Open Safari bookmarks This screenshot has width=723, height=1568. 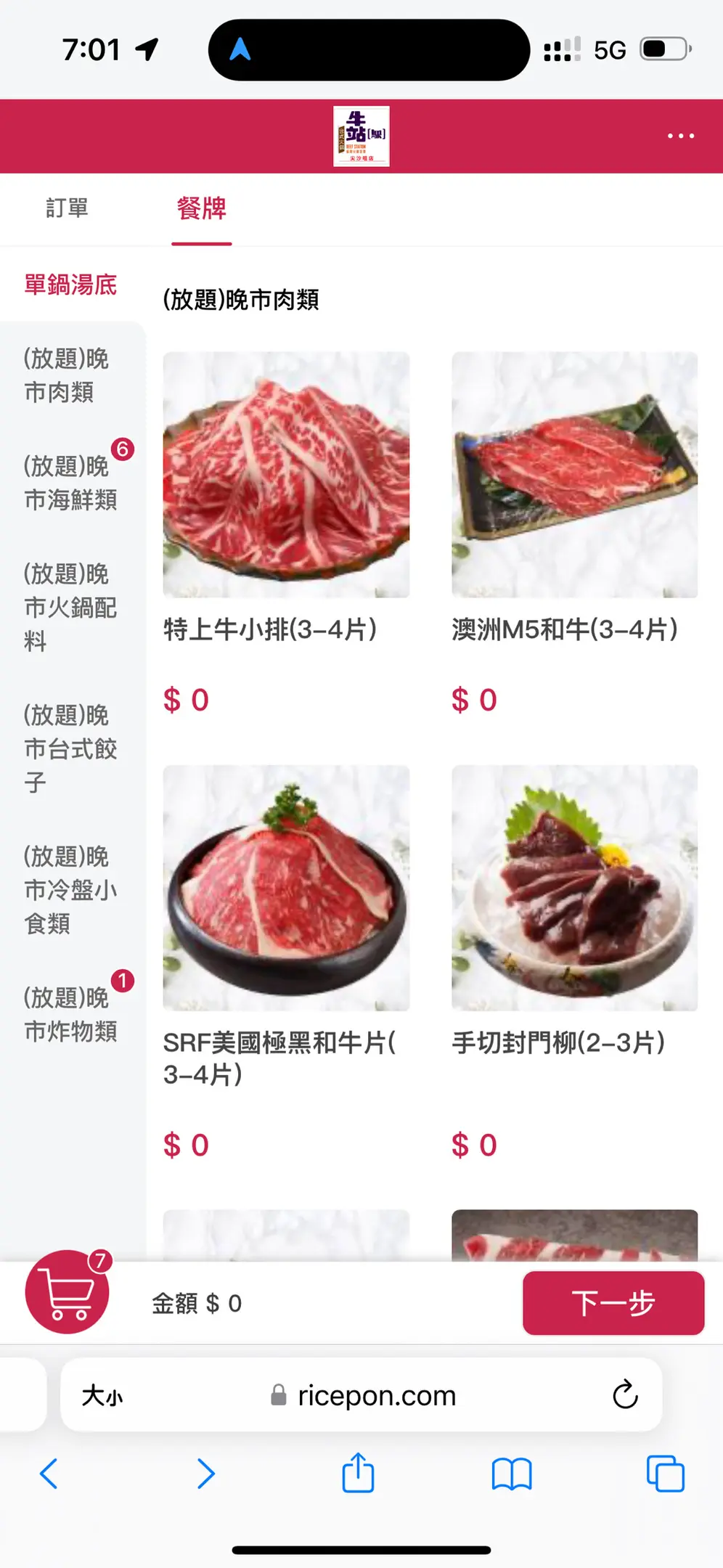[512, 1474]
